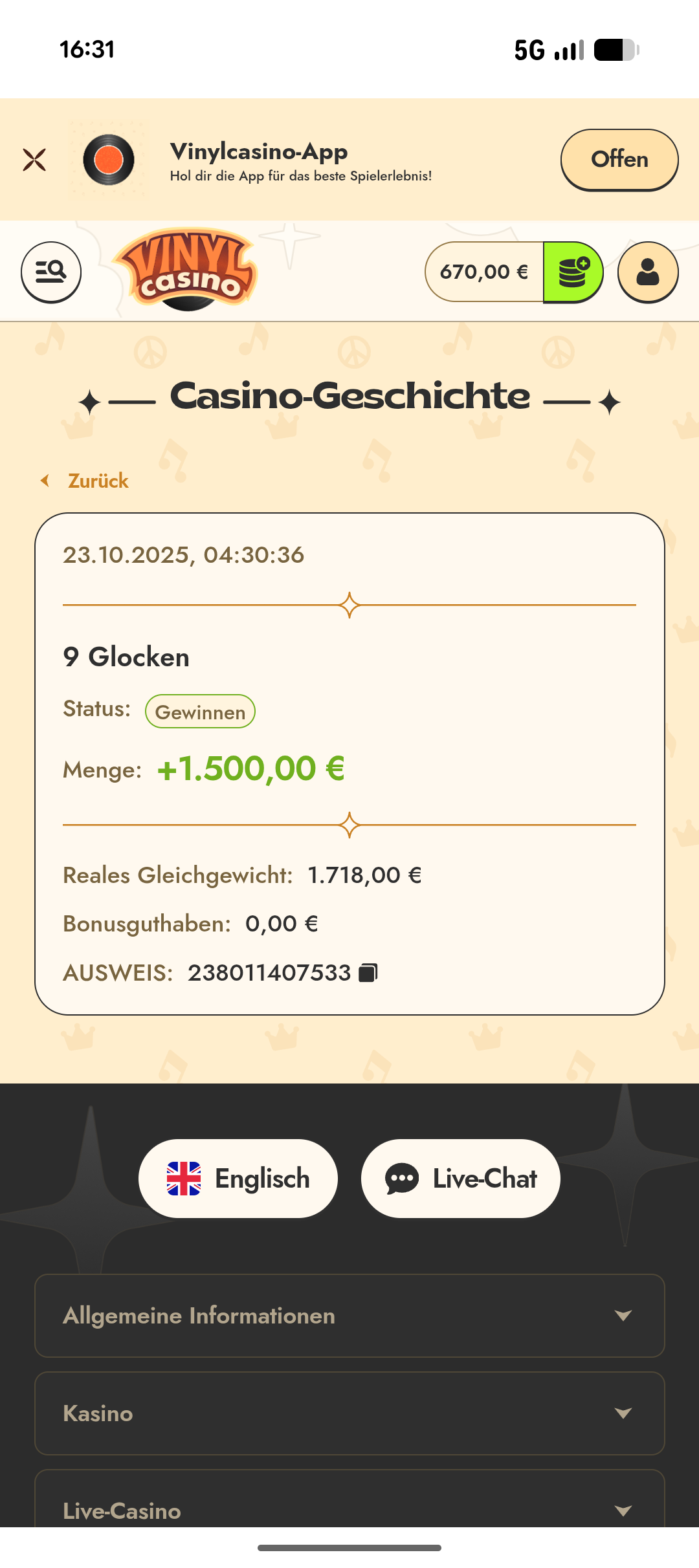Open the user profile icon
The height and width of the screenshot is (1568, 699).
pos(647,272)
